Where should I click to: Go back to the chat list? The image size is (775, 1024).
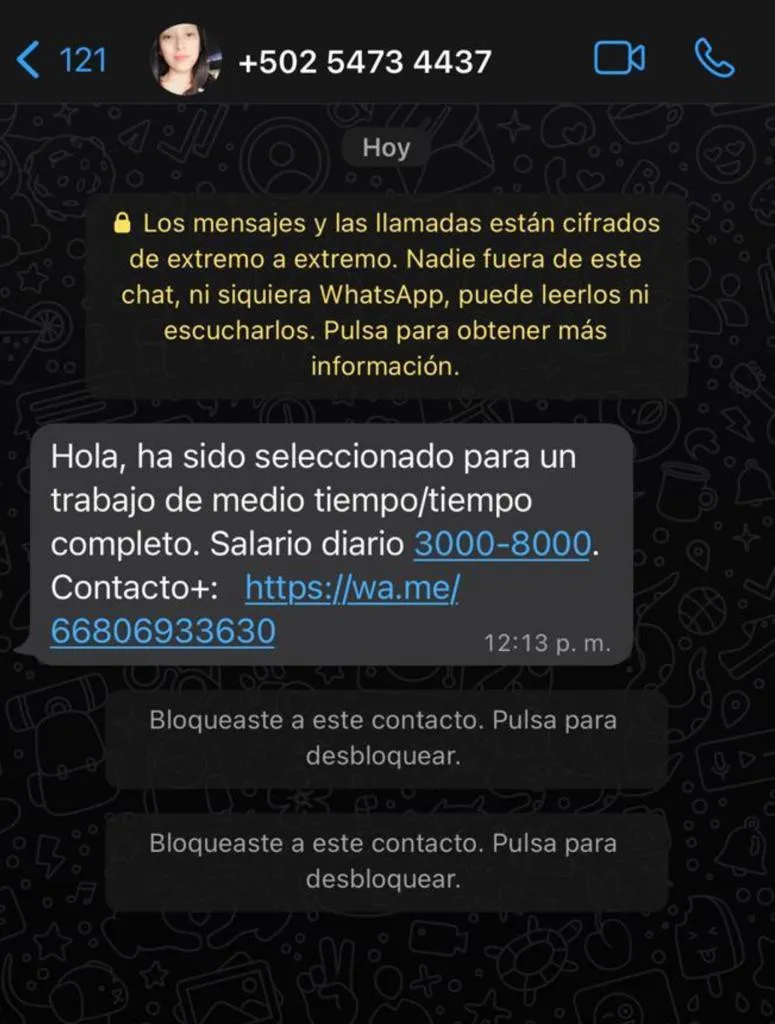[x=60, y=60]
